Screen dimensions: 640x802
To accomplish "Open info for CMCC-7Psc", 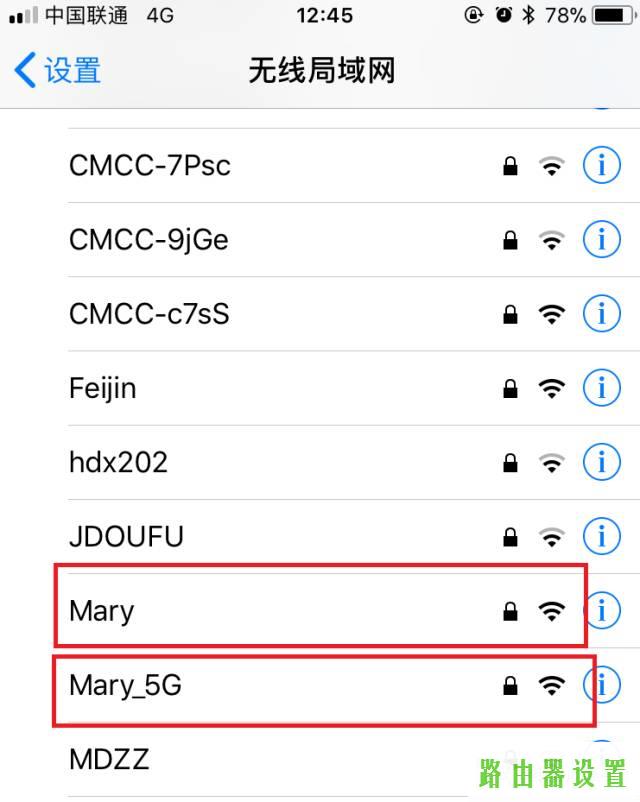I will [x=601, y=165].
